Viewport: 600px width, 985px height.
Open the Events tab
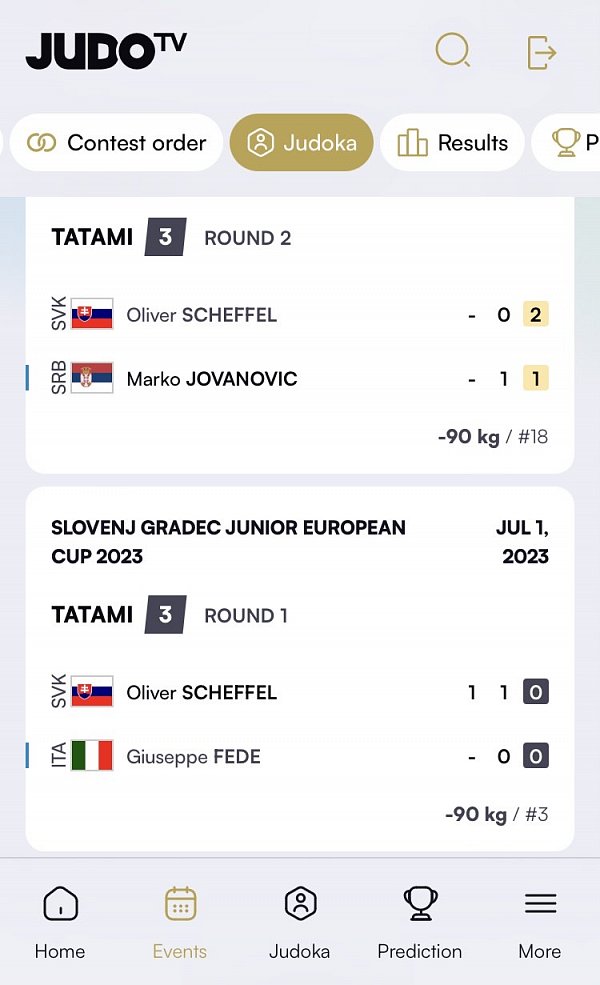180,922
